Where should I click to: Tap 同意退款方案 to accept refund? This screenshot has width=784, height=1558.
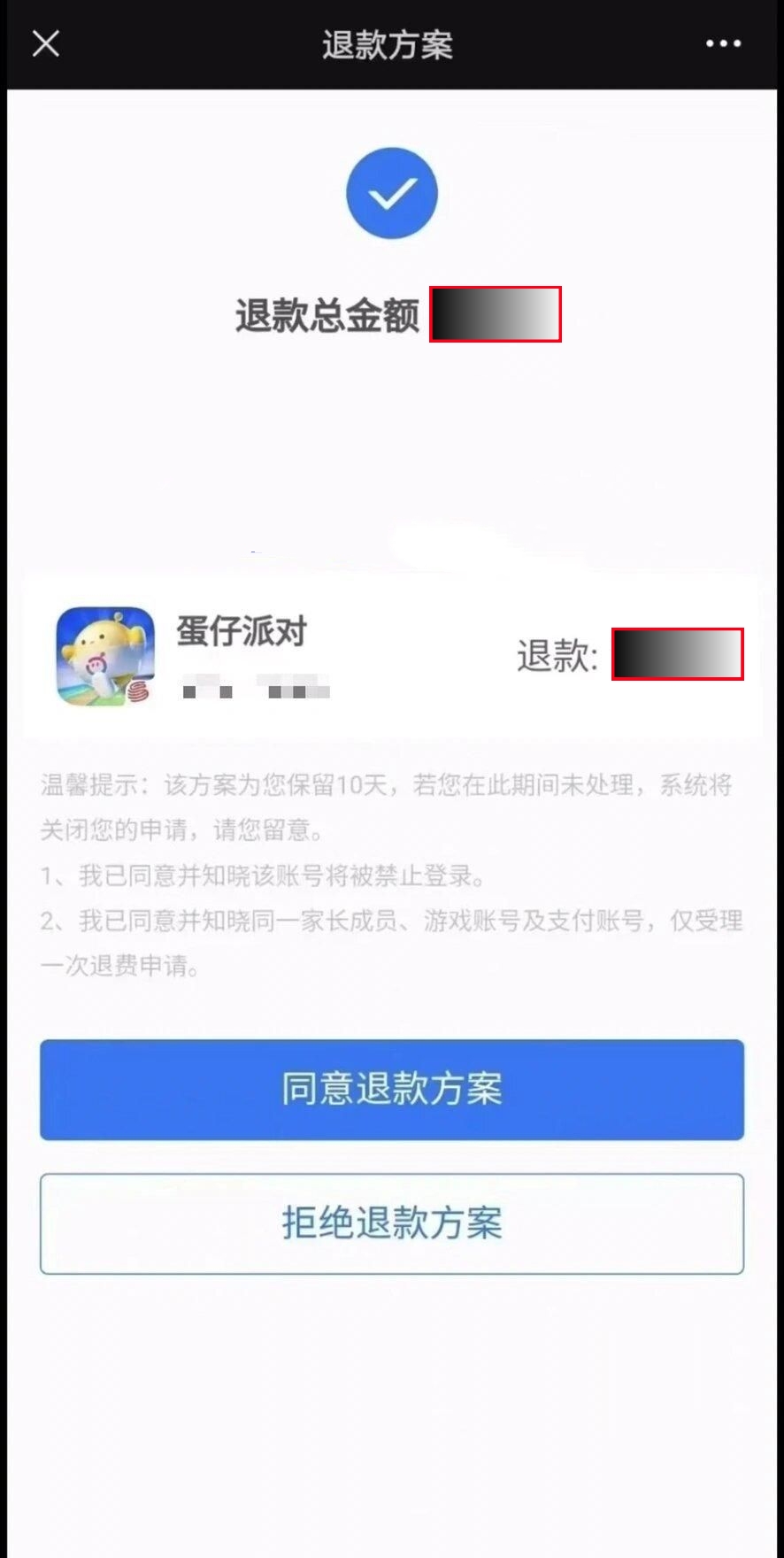click(x=391, y=1090)
